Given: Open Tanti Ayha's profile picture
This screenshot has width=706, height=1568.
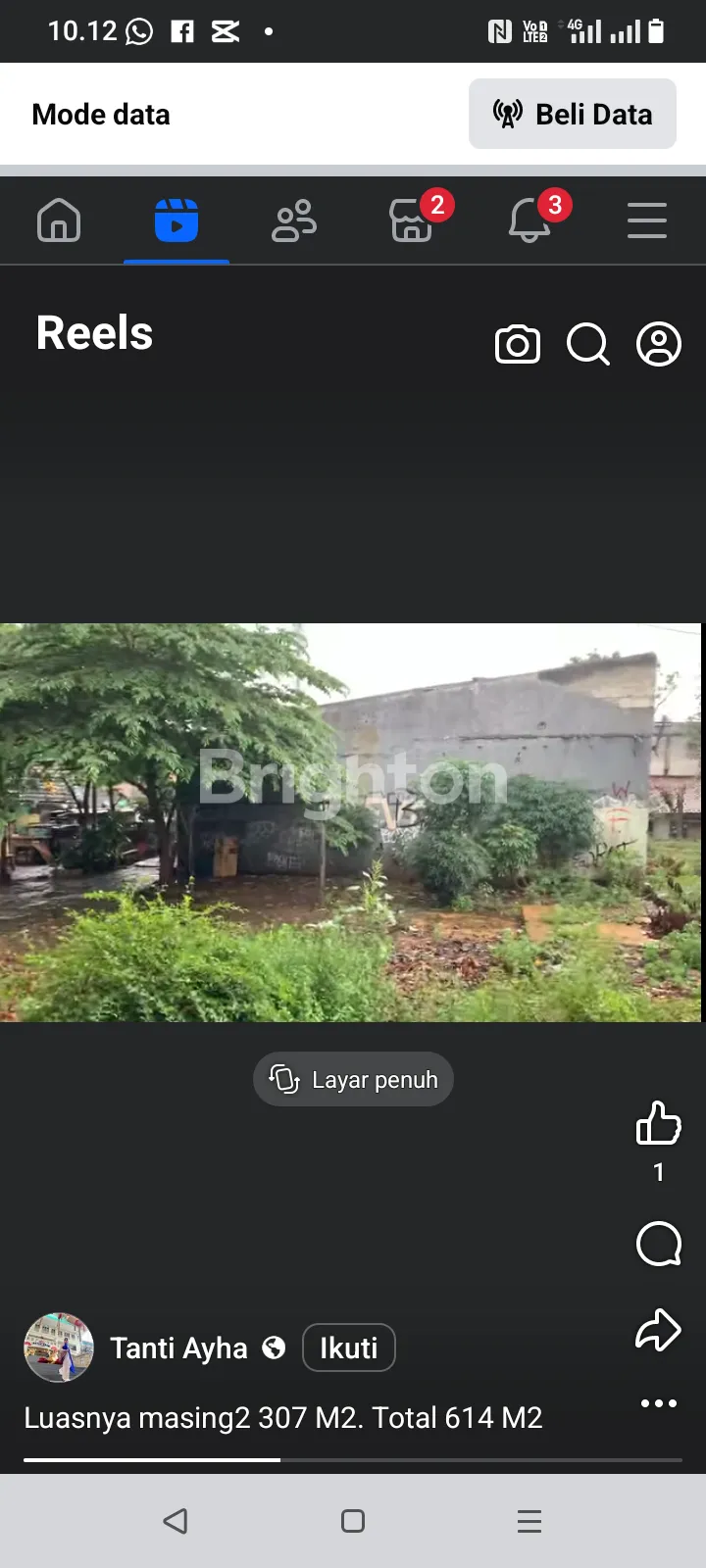Looking at the screenshot, I should click(59, 1347).
